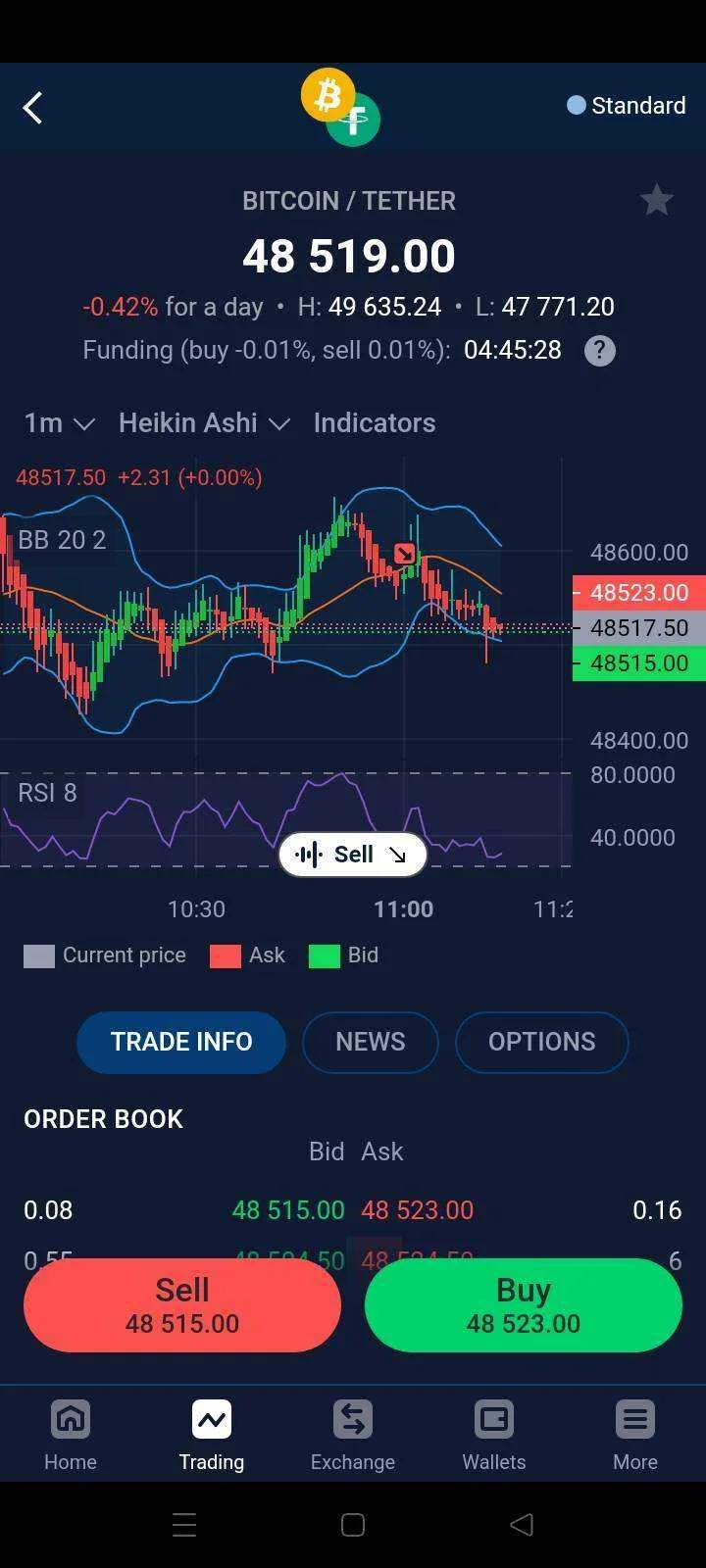Viewport: 706px width, 1568px height.
Task: Go to the Home tab
Action: (x=71, y=1435)
